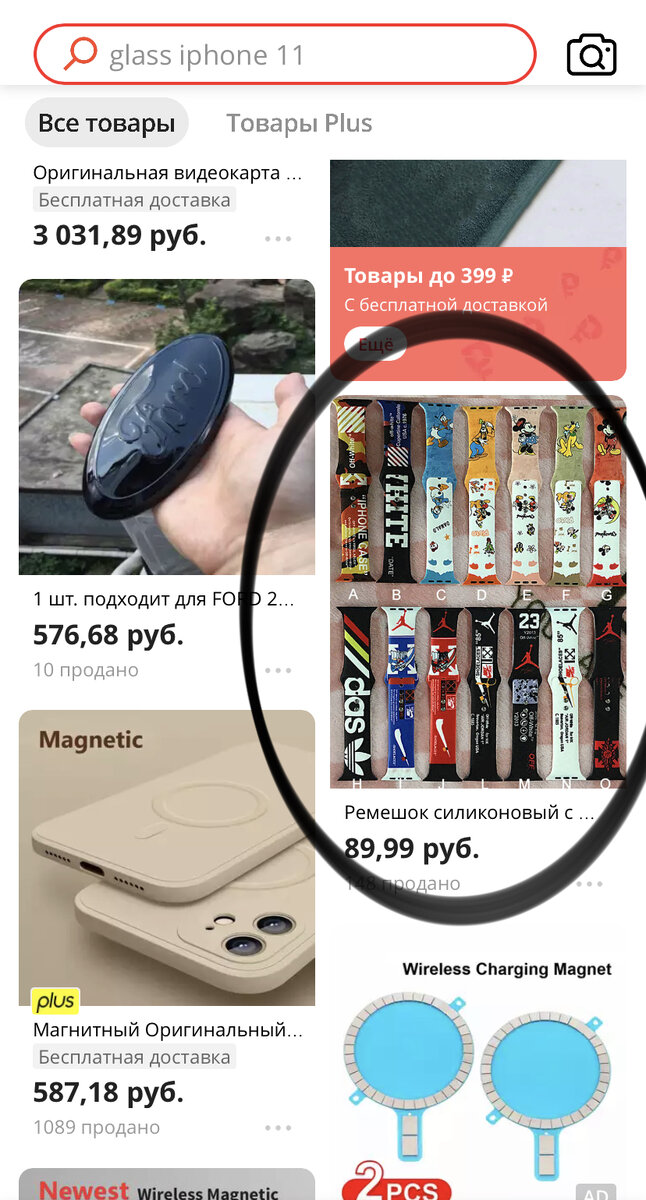Open the Magnetic beige case product
Screen dimensions: 646x1200
coord(167,857)
